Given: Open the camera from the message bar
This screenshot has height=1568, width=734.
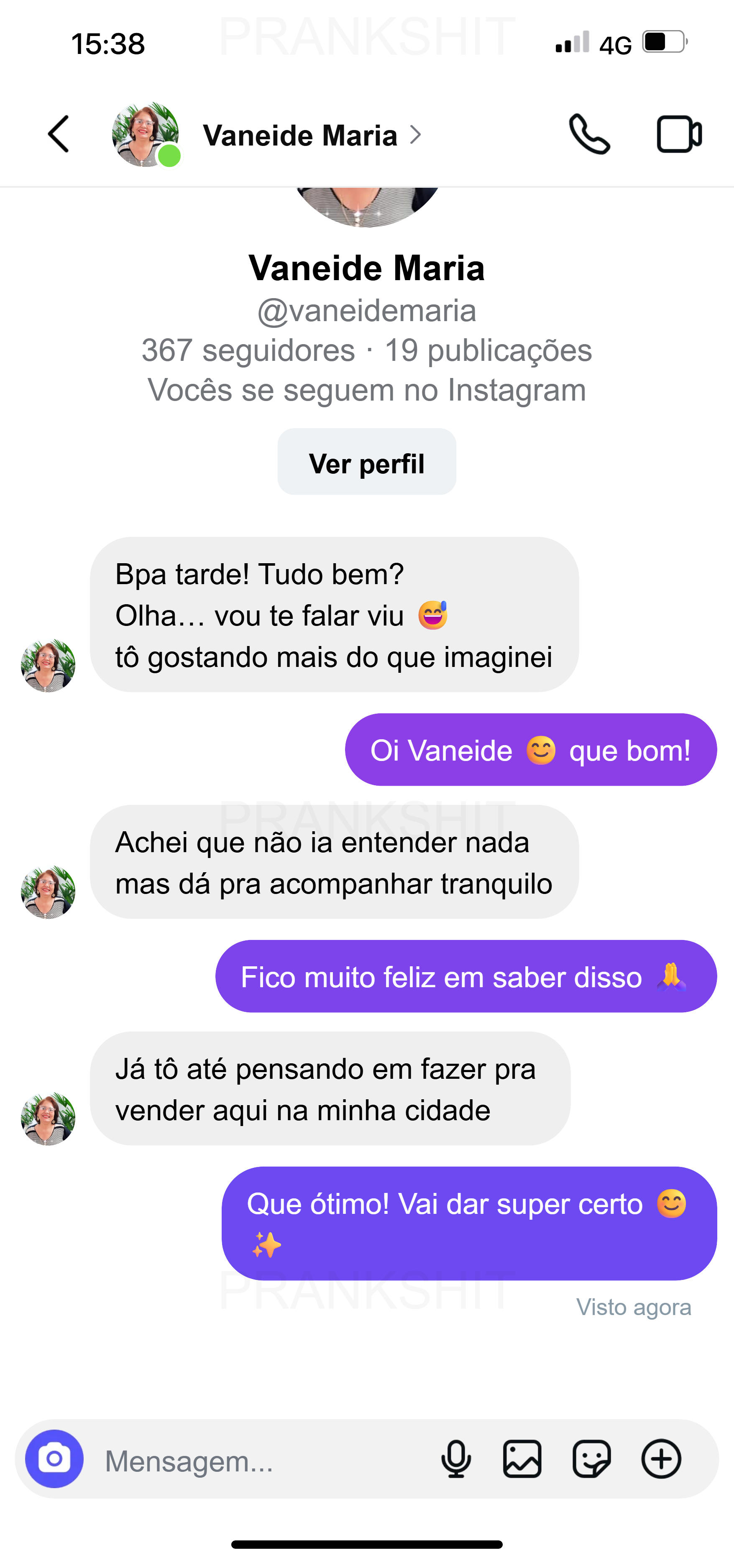Looking at the screenshot, I should tap(54, 1459).
